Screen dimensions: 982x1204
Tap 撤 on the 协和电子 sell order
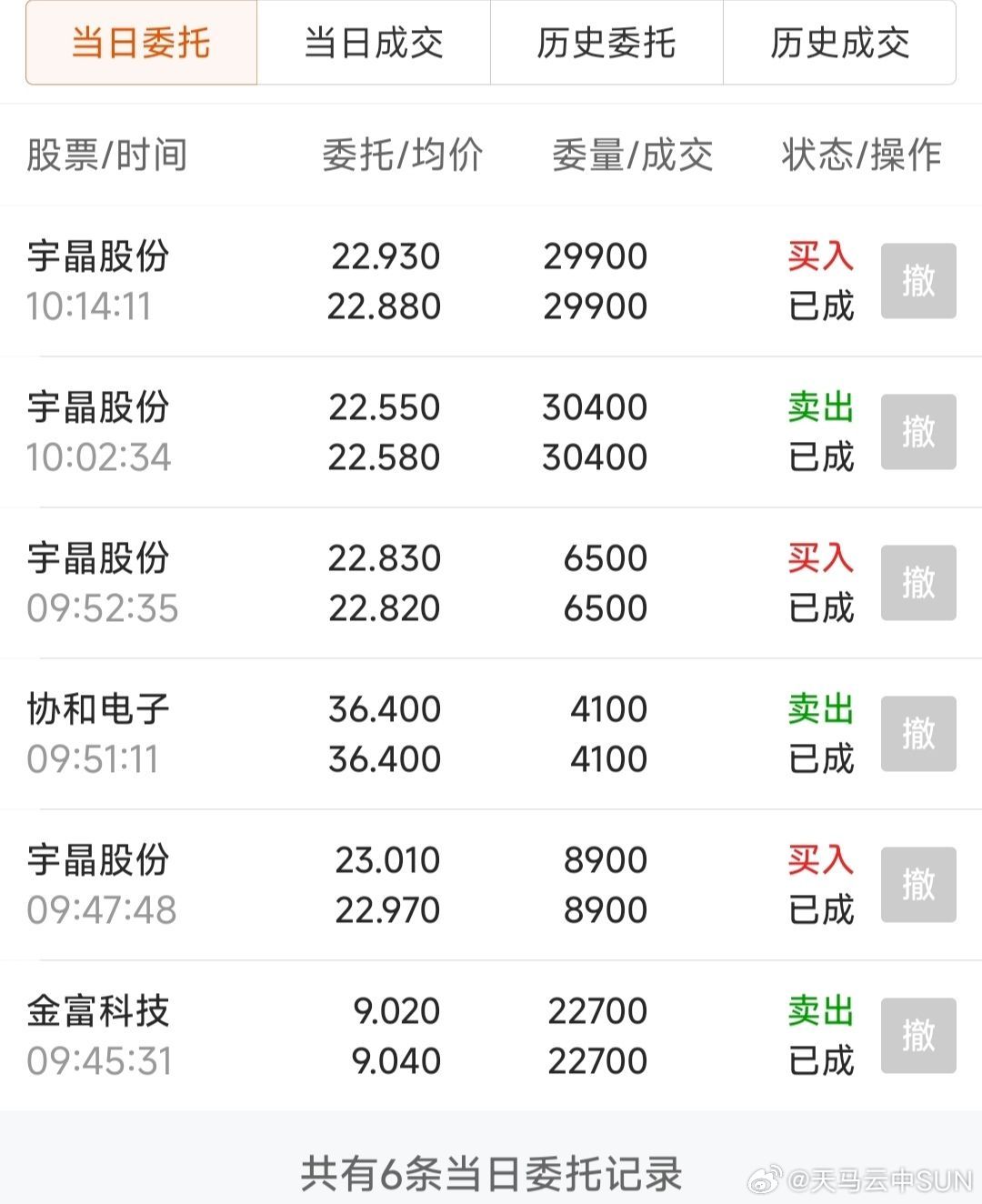coord(917,734)
